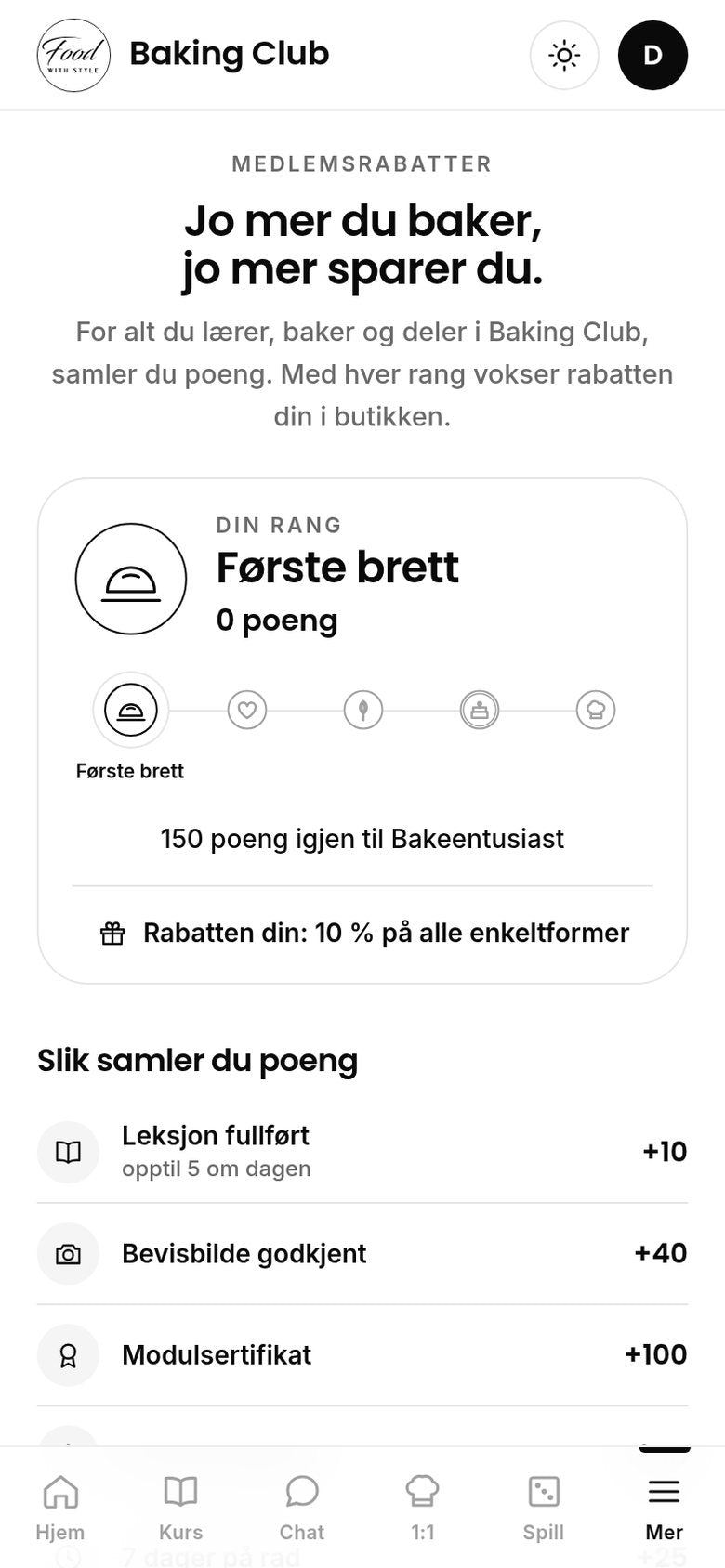Screen dimensions: 725x1568
Task: Tap the Food with Style logo
Action: click(73, 55)
